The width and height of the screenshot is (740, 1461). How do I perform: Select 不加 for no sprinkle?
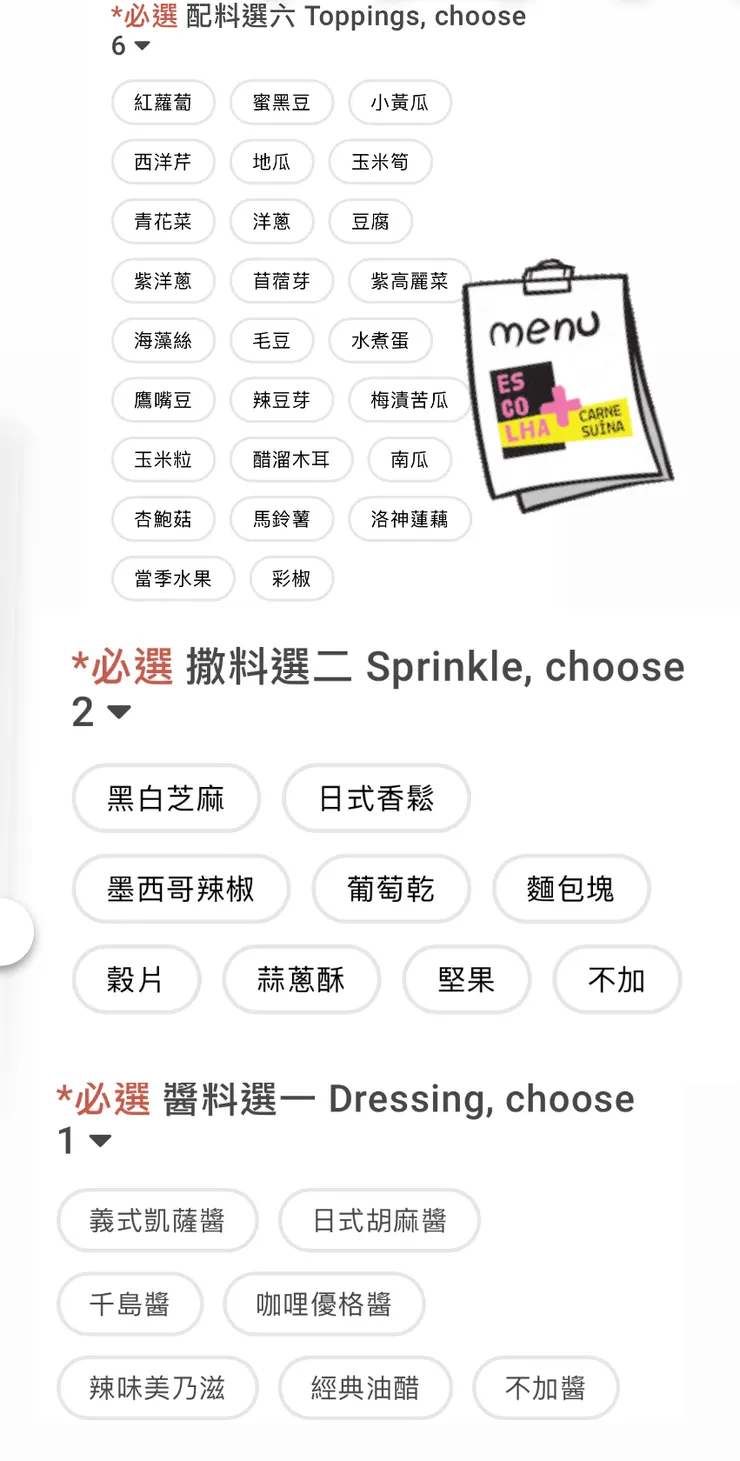(616, 979)
